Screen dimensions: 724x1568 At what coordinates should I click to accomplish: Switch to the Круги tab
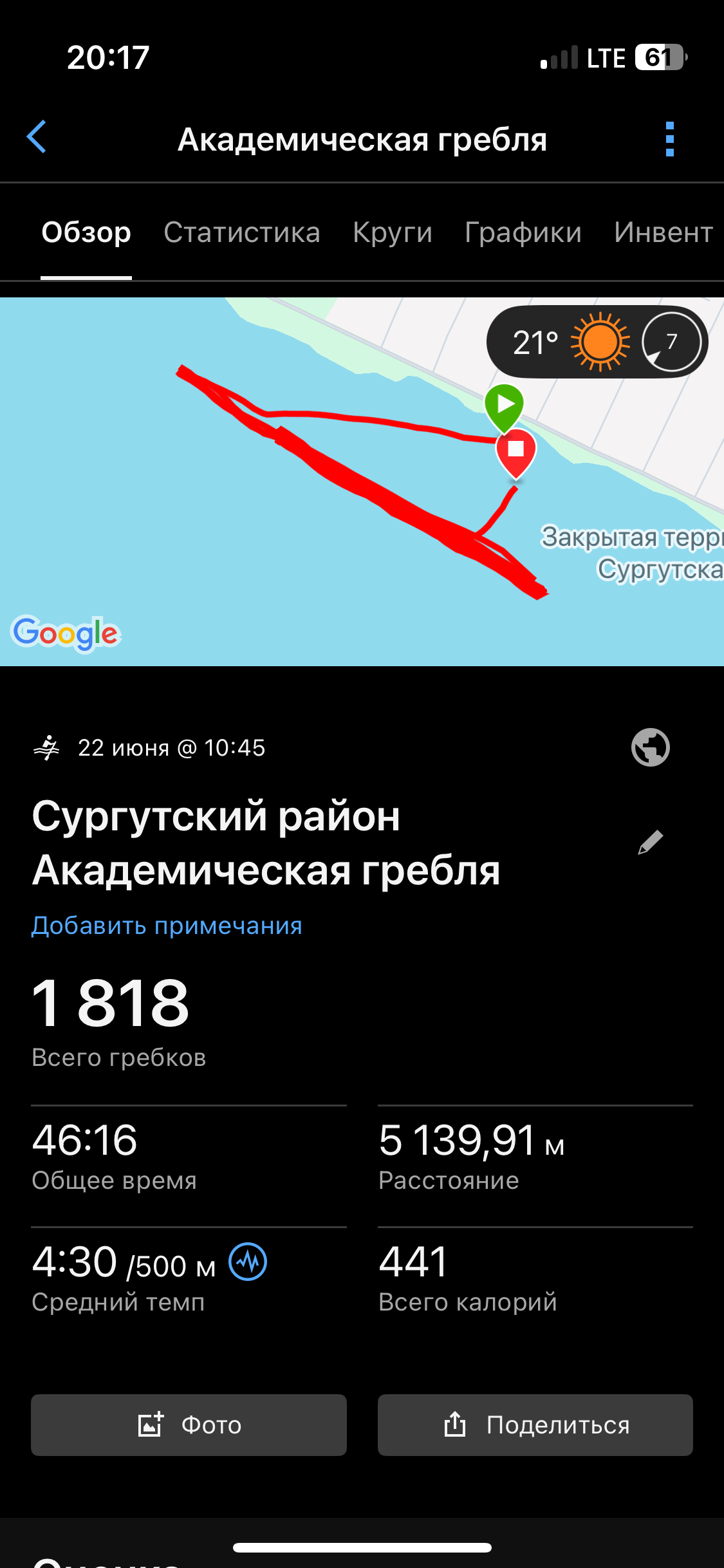pyautogui.click(x=393, y=232)
